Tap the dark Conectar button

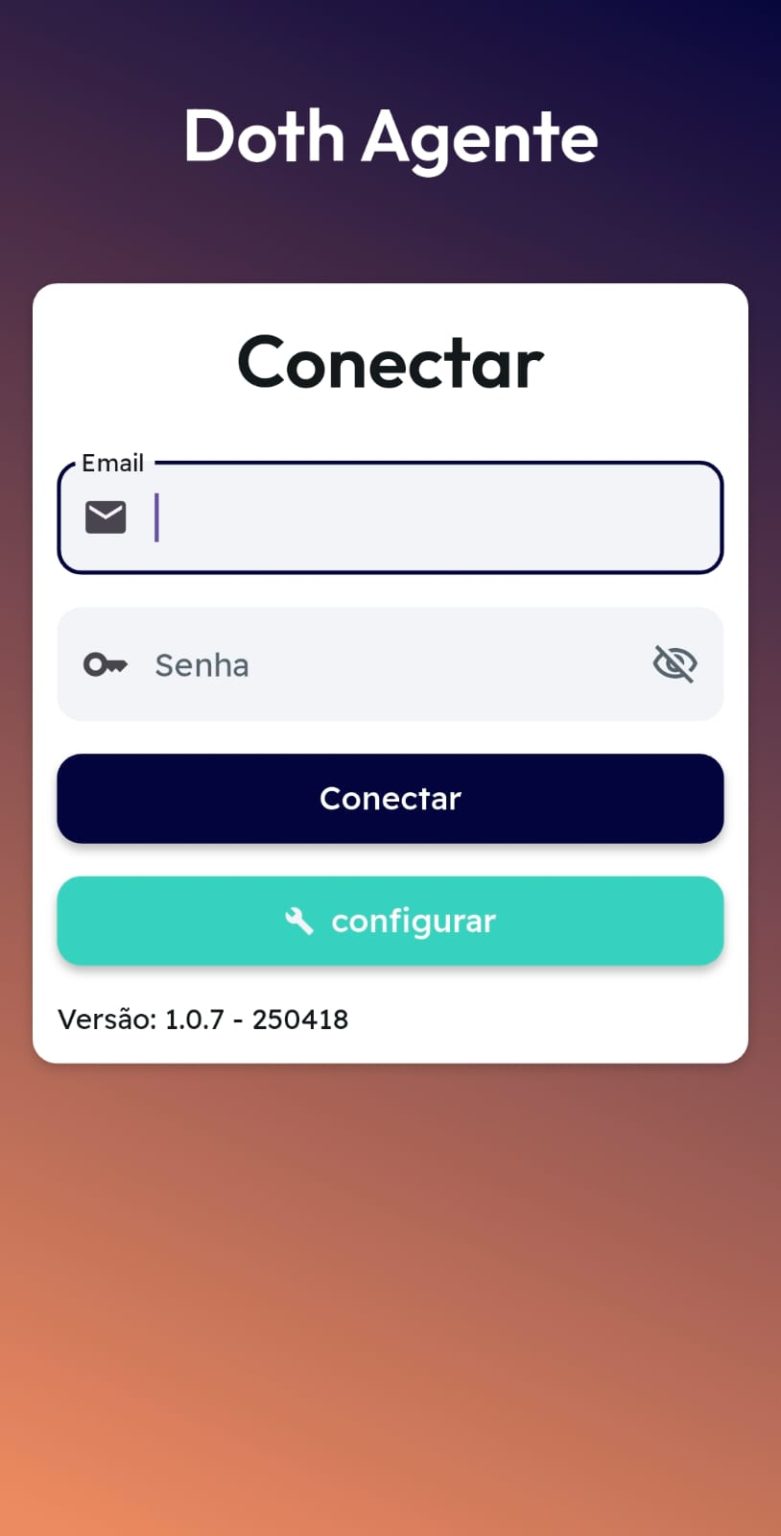point(390,798)
